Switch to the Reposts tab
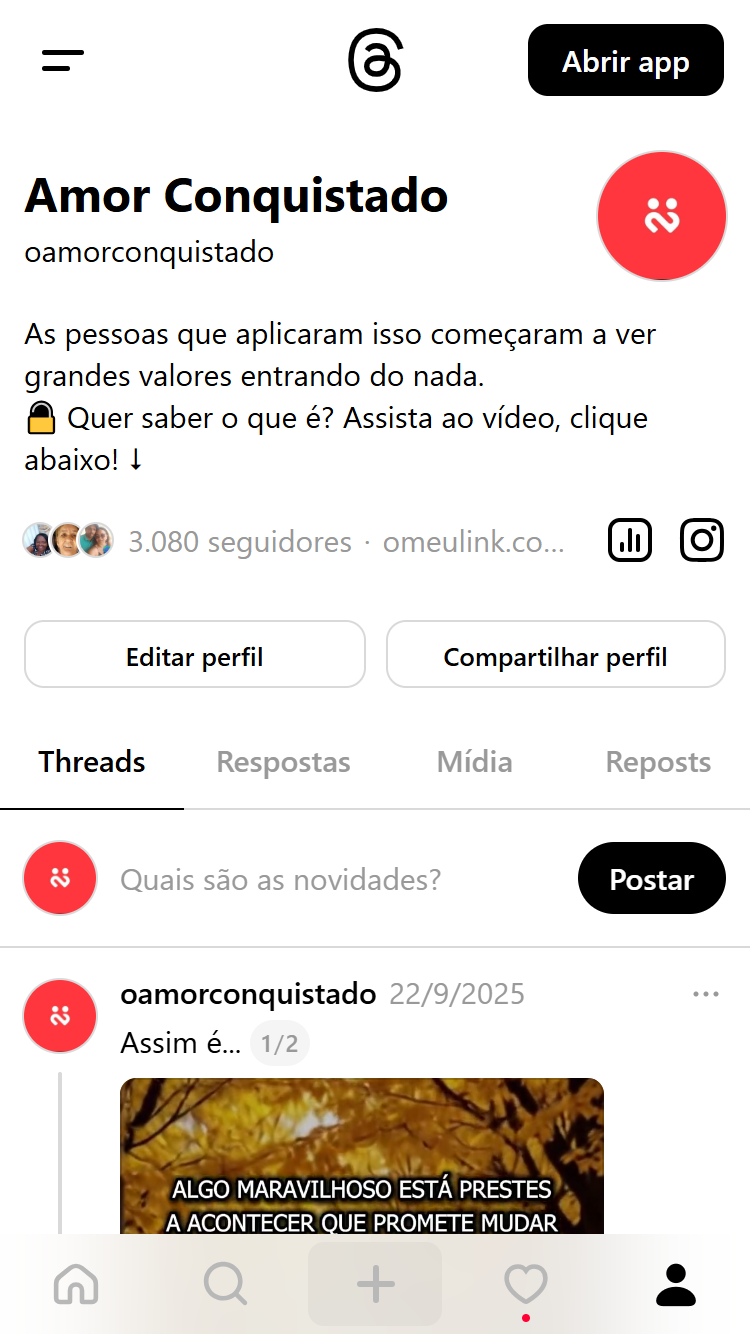This screenshot has height=1334, width=750. pos(658,763)
